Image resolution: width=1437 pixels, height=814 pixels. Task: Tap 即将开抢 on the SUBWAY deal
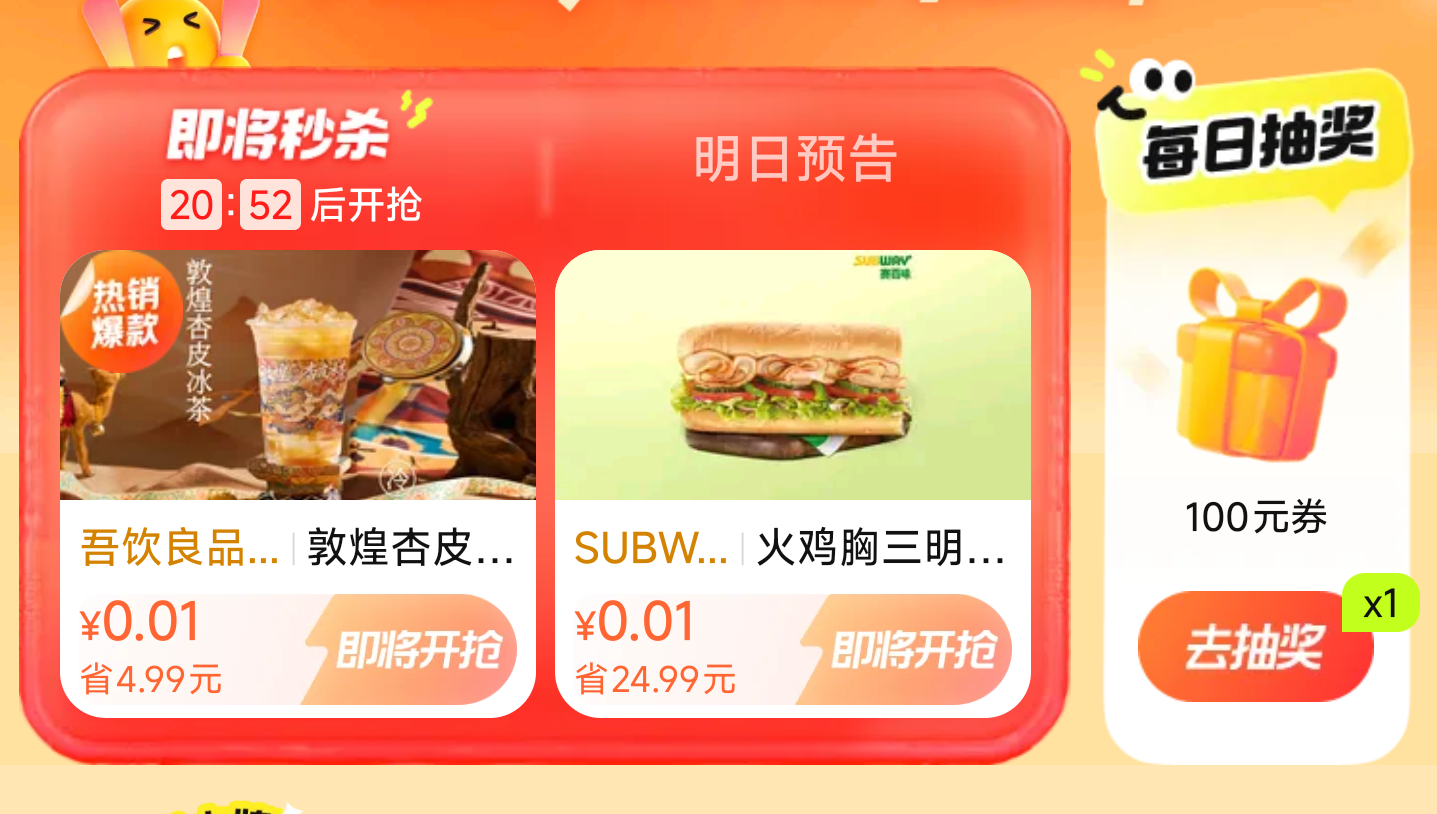pyautogui.click(x=910, y=650)
